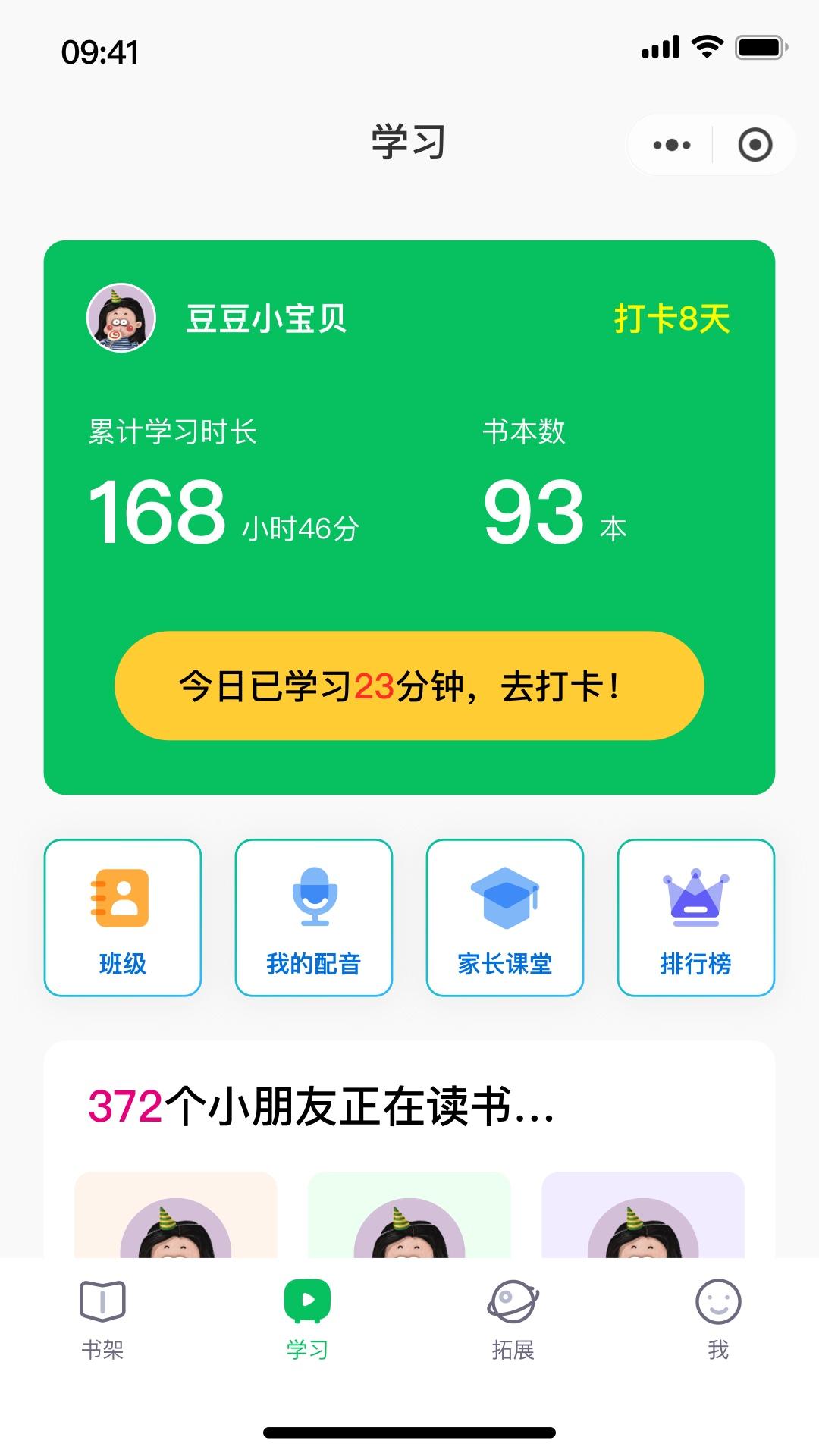Switch to the 拓展 tab

tap(513, 1319)
